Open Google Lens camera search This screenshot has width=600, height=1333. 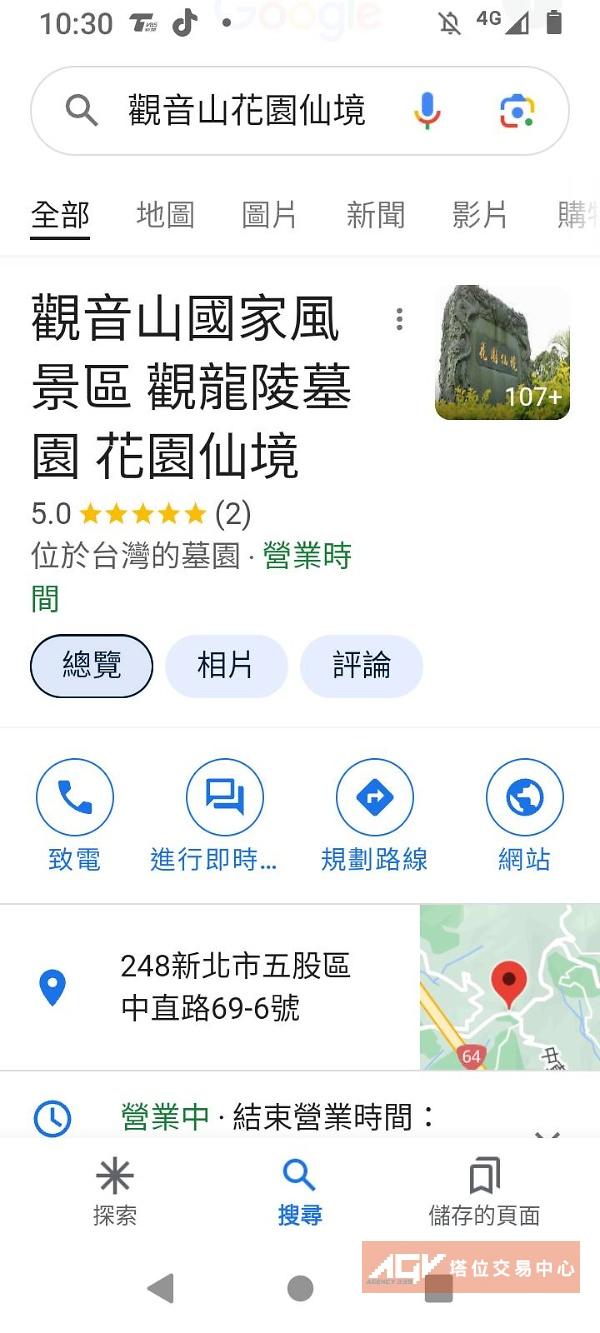point(517,111)
